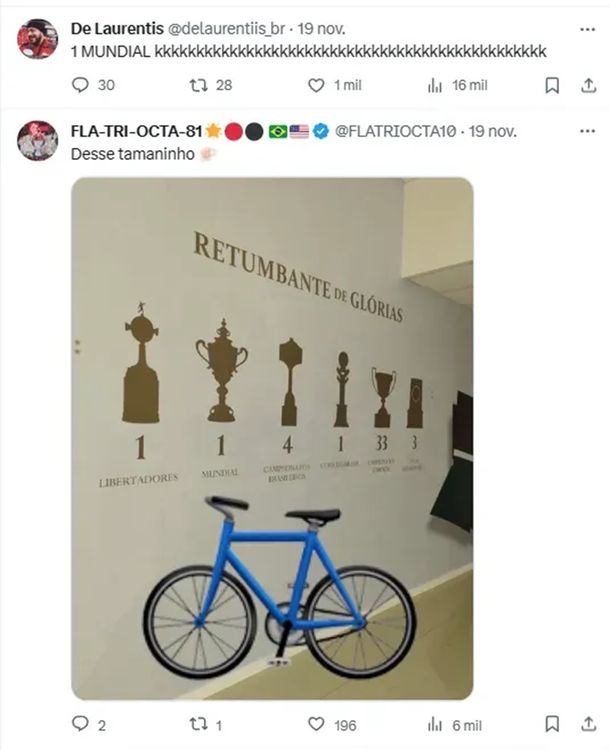610x750 pixels.
Task: Repost FLA-TRI-OCTA-81's Desse tamaninho post
Action: (198, 724)
